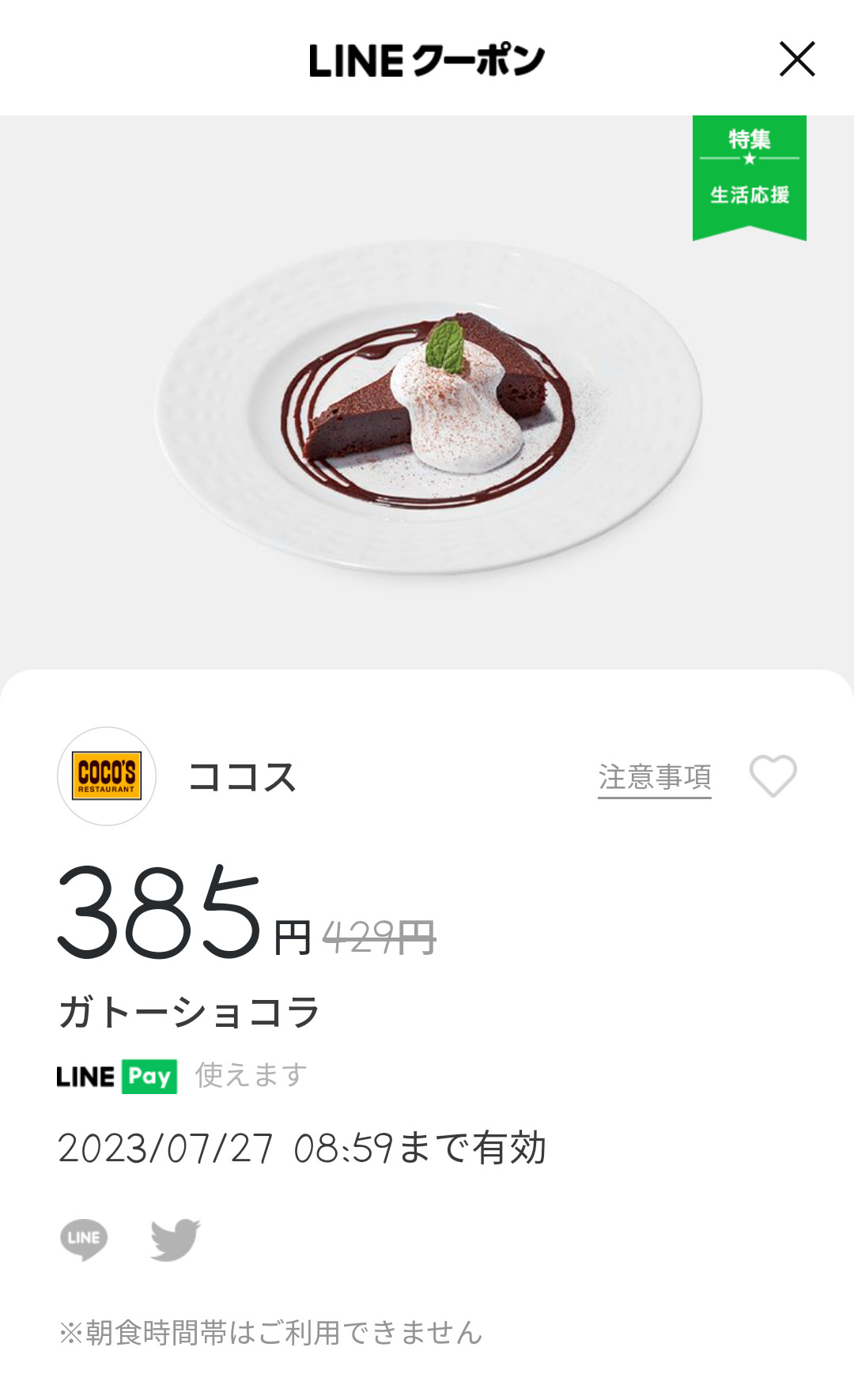Viewport: 854px width, 1400px height.
Task: Share the coupon on Twitter
Action: (175, 1239)
